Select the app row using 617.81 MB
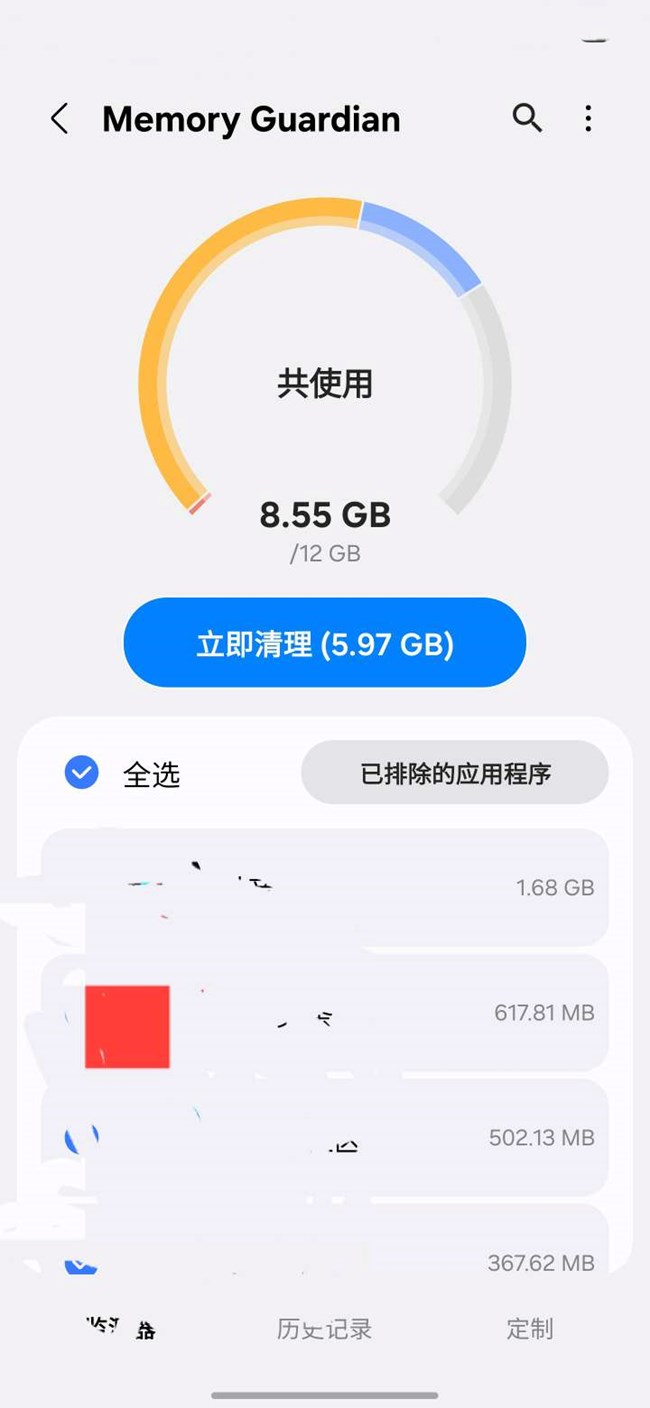The width and height of the screenshot is (650, 1408). [x=325, y=1013]
